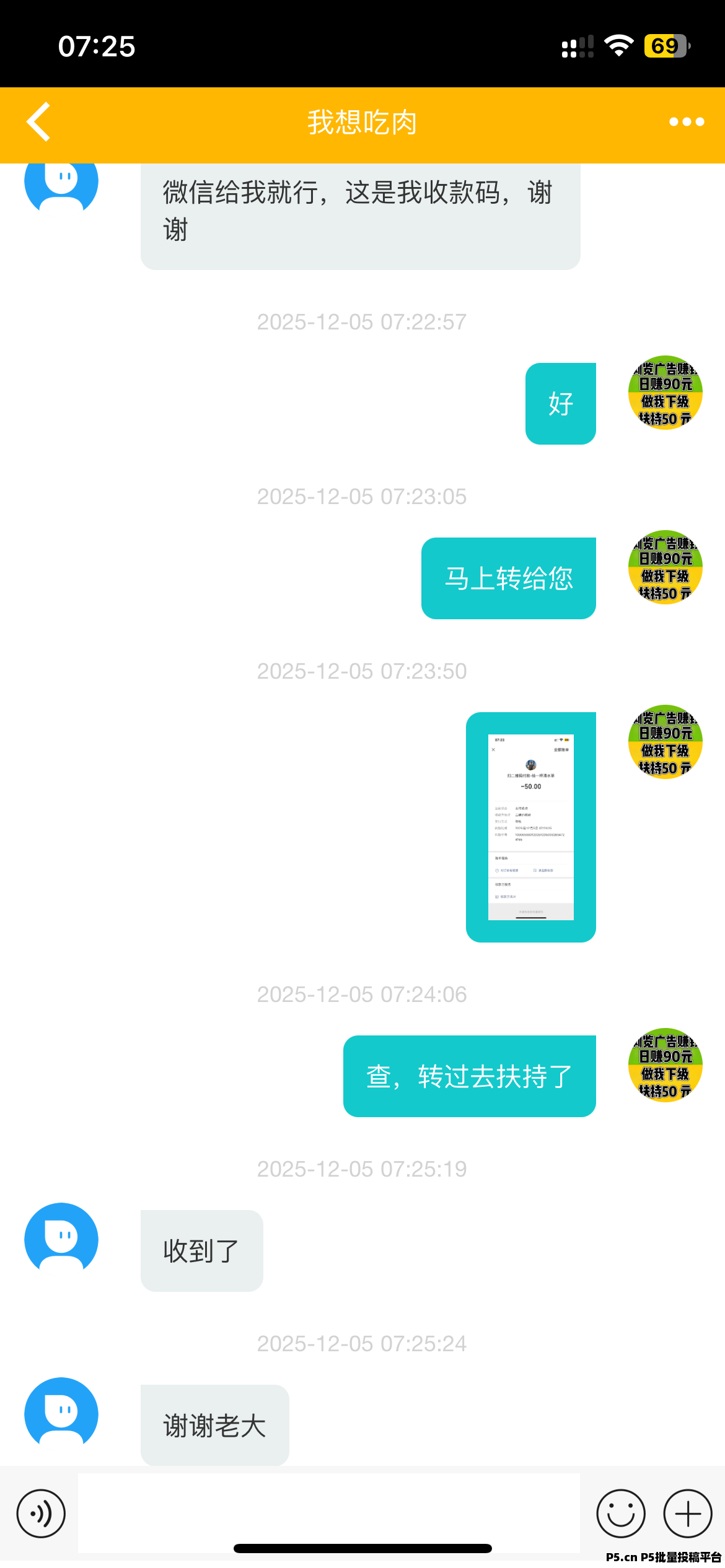The width and height of the screenshot is (725, 1568).
Task: Go back from the 我想吃肉 chat
Action: click(38, 122)
